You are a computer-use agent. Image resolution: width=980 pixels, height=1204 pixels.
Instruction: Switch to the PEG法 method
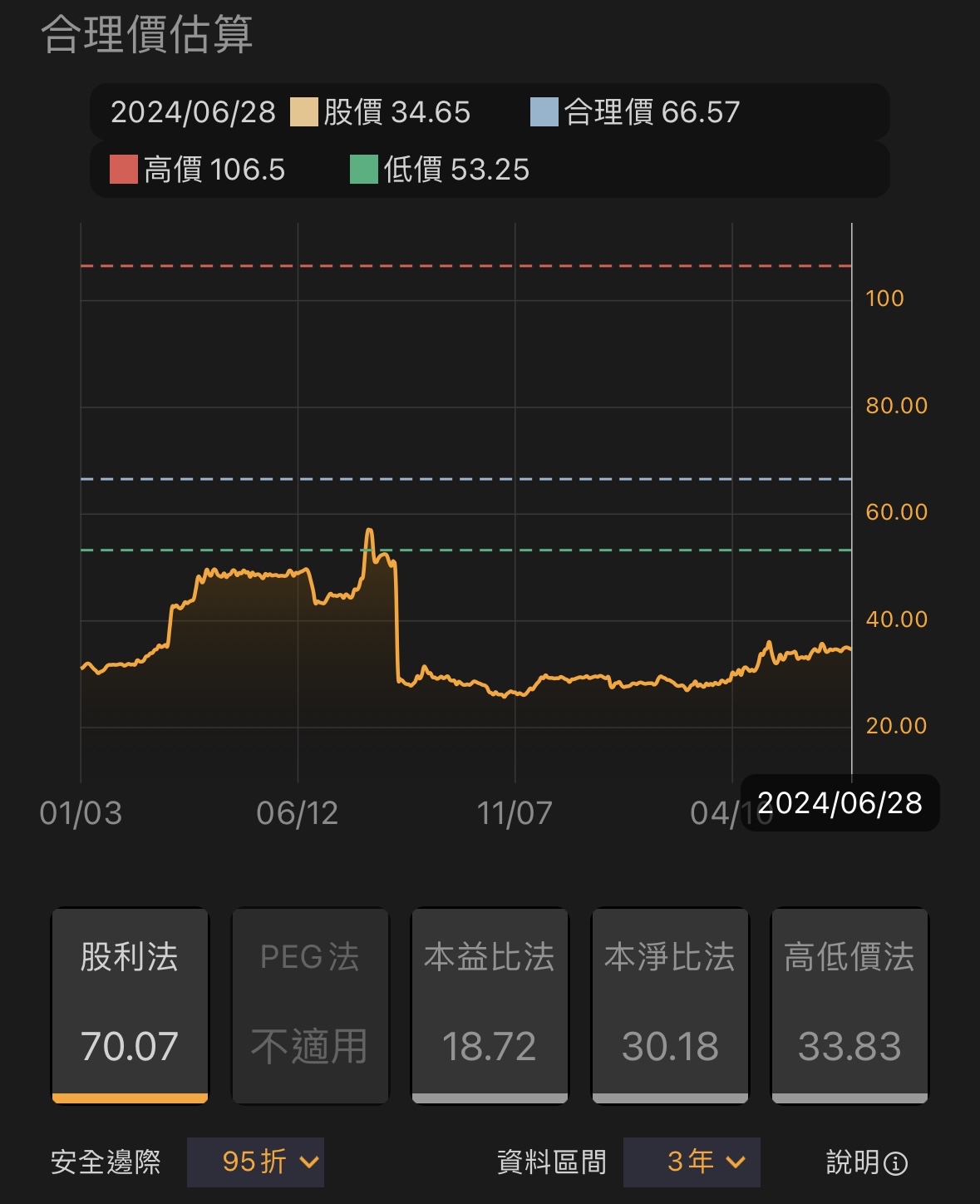pyautogui.click(x=309, y=1004)
